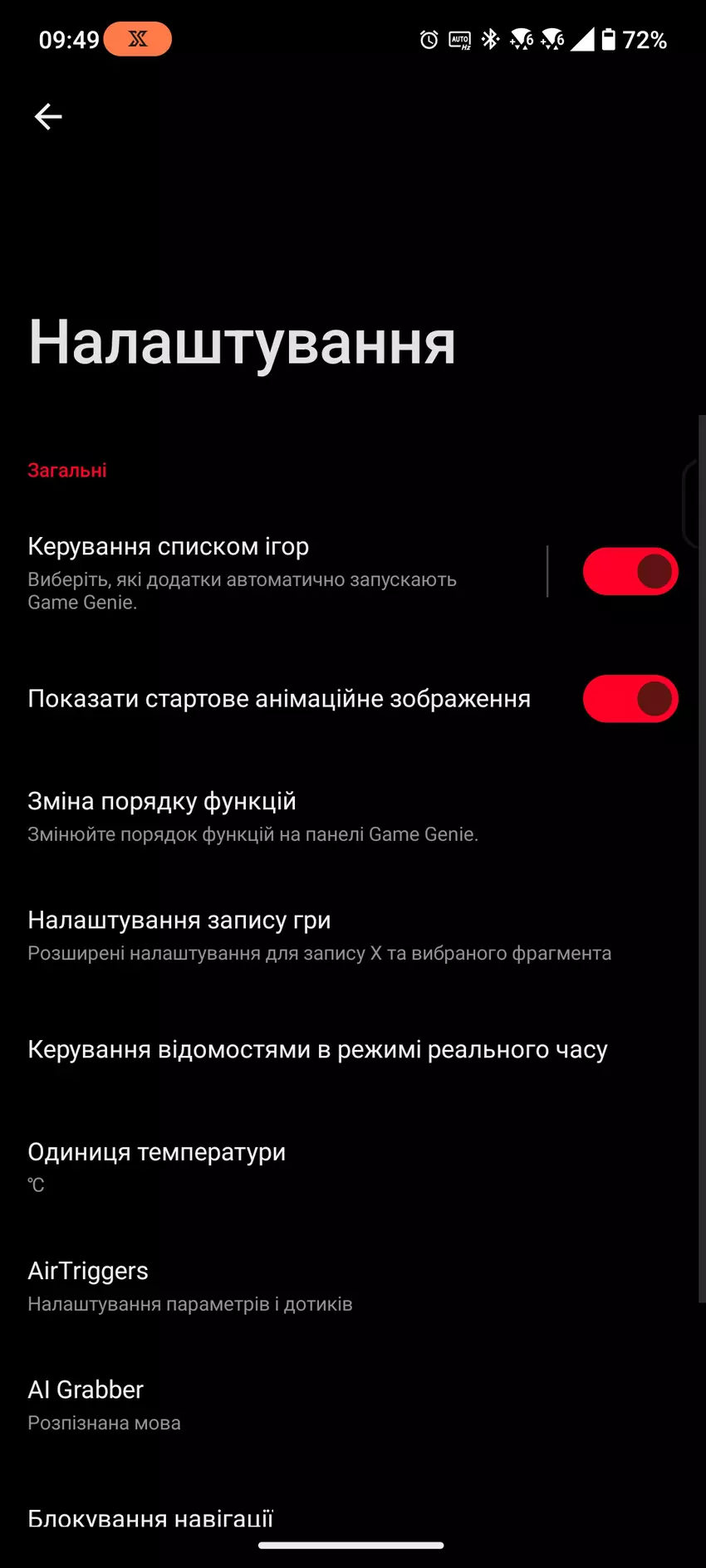Open Керування списком ігор settings

(249, 573)
